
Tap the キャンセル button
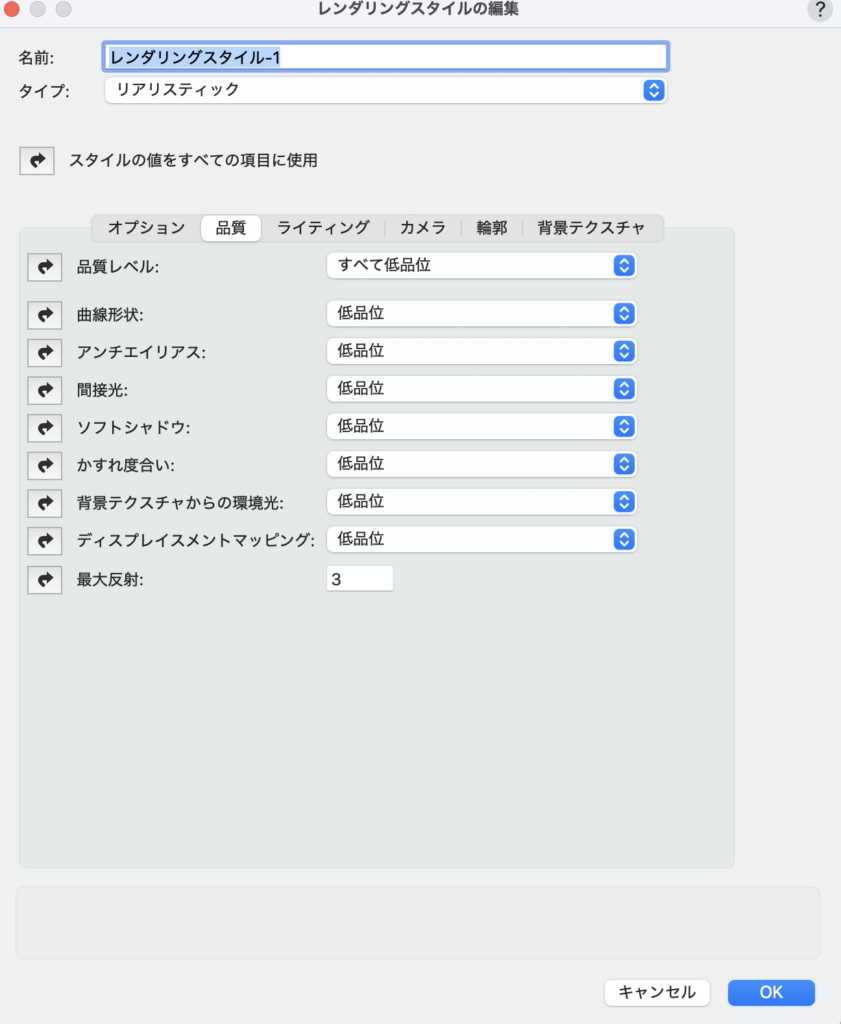pyautogui.click(x=657, y=992)
